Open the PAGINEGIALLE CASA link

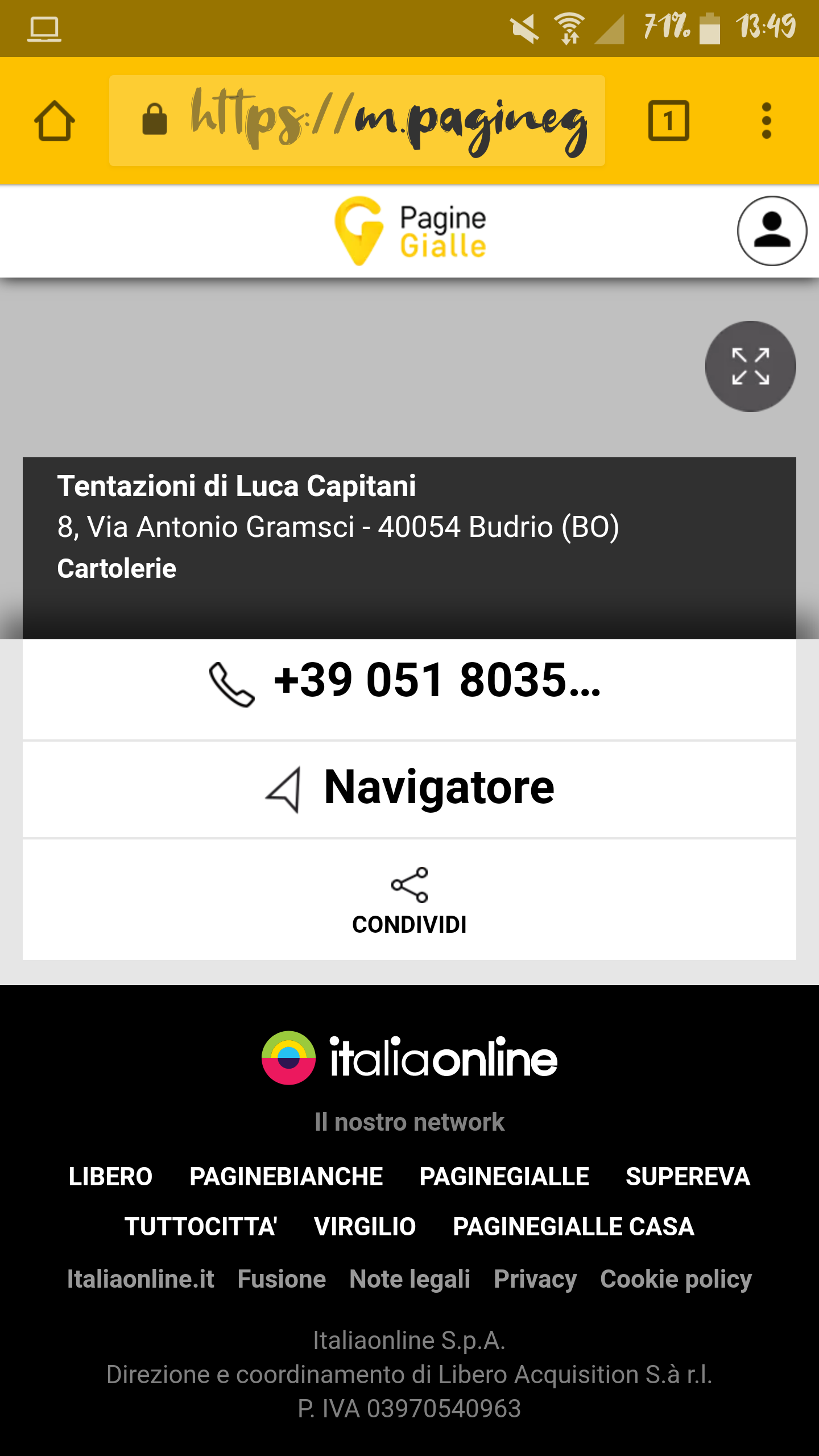click(573, 1226)
